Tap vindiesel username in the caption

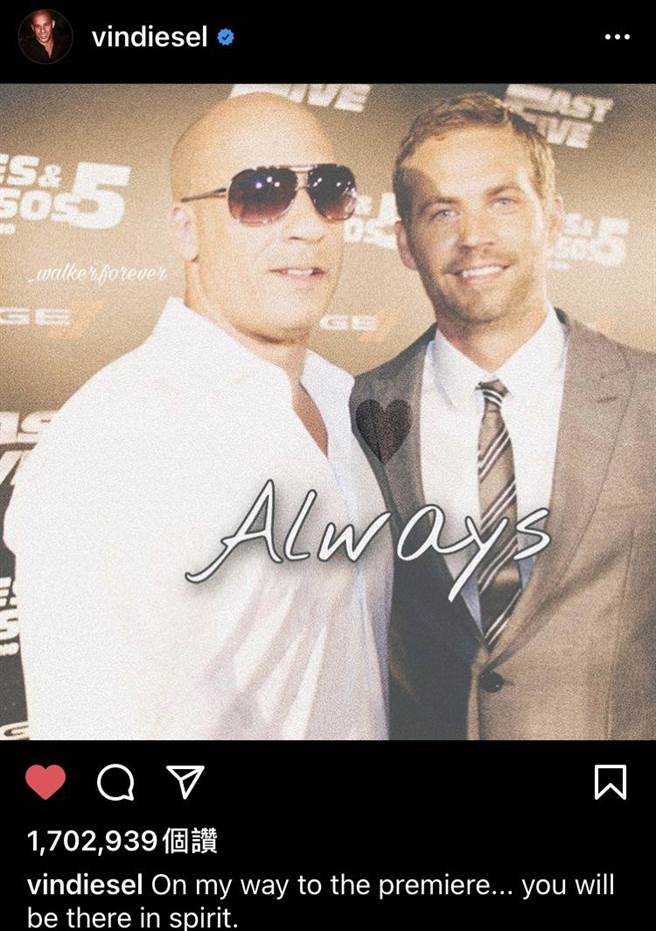tap(86, 885)
